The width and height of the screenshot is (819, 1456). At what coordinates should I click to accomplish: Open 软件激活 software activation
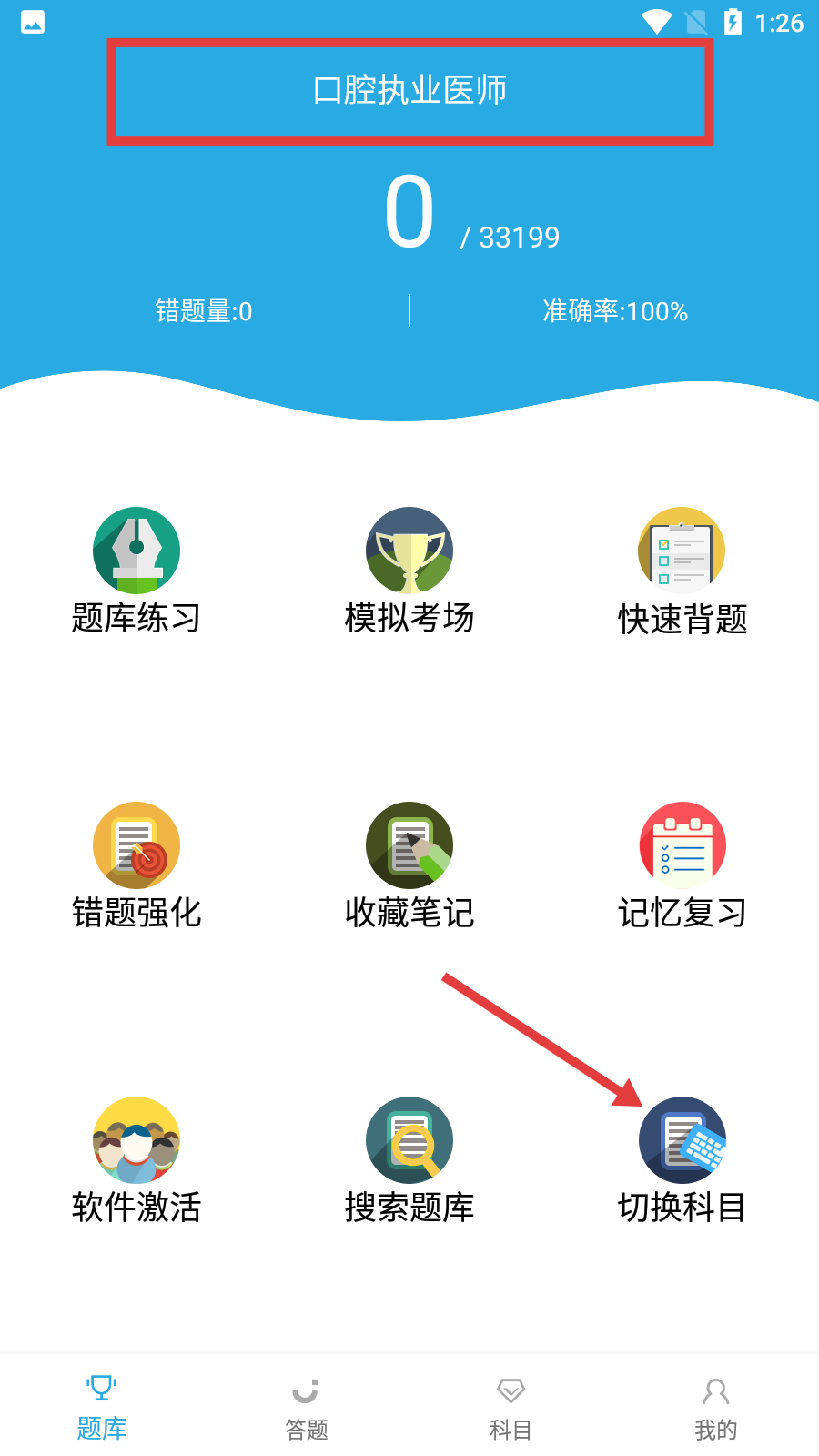click(136, 1160)
